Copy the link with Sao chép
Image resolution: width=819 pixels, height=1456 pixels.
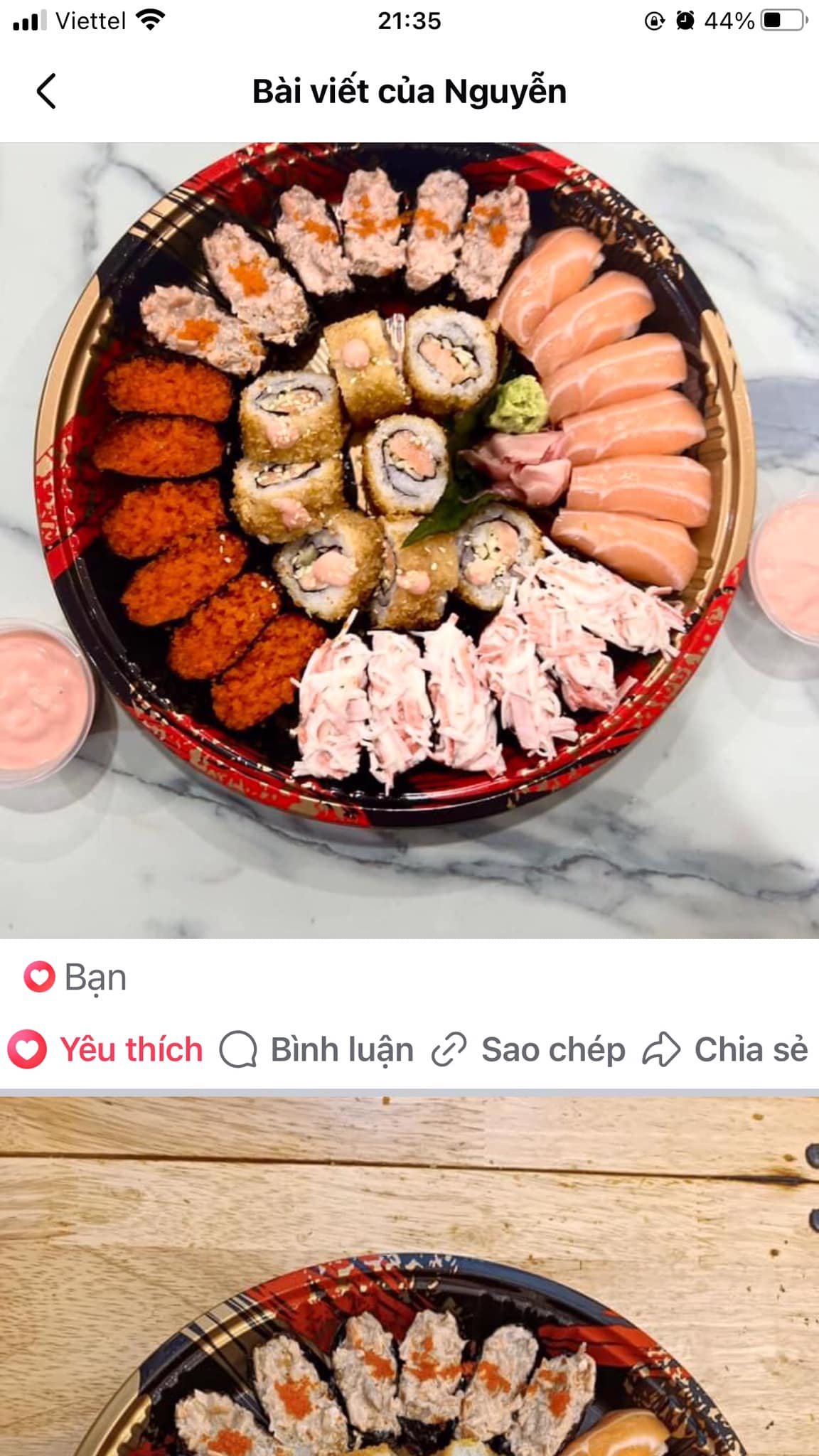pos(529,1049)
